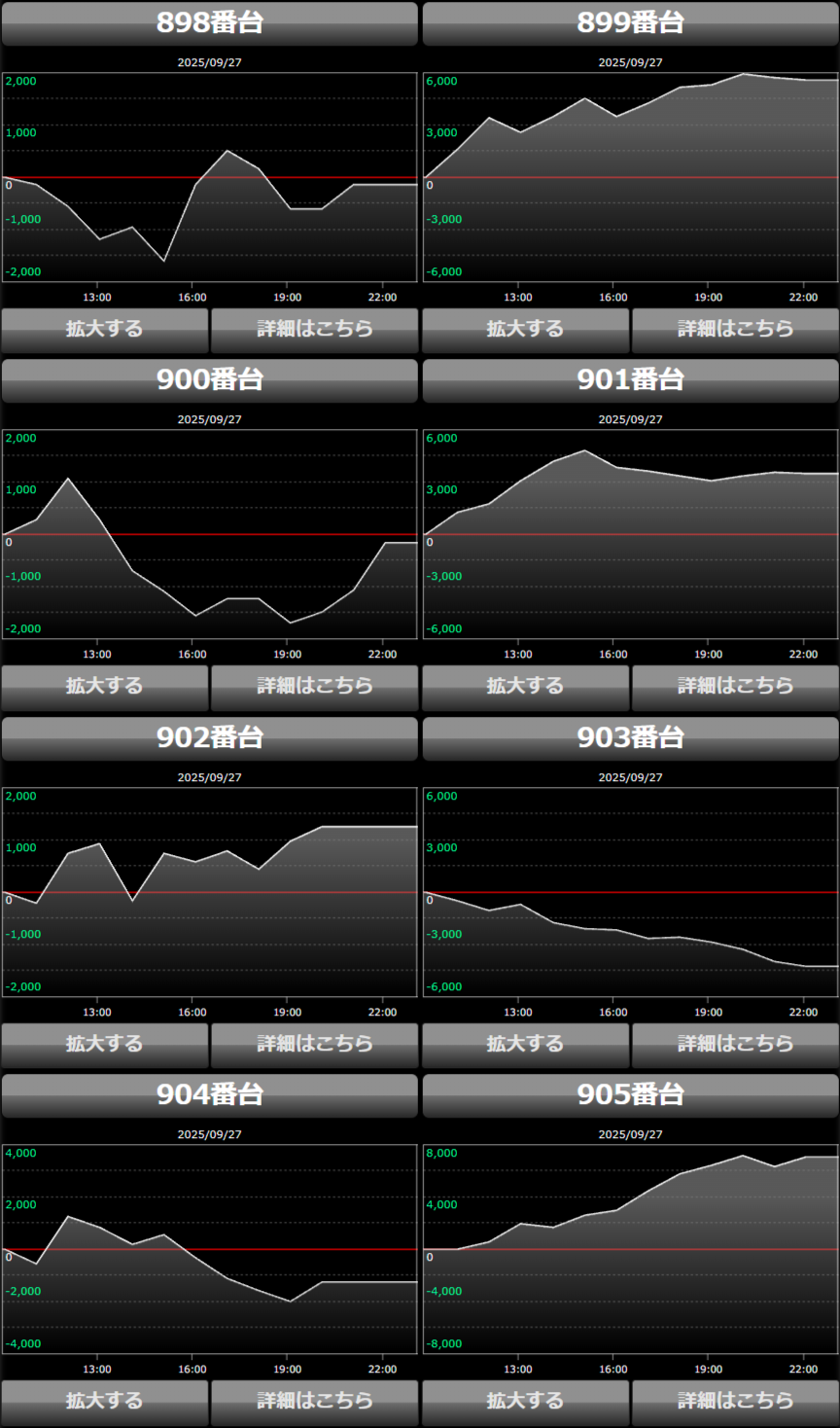Tap 詳細はこちら below the 904番台 graph
Viewport: 840px width, 1428px height.
coord(314,1402)
